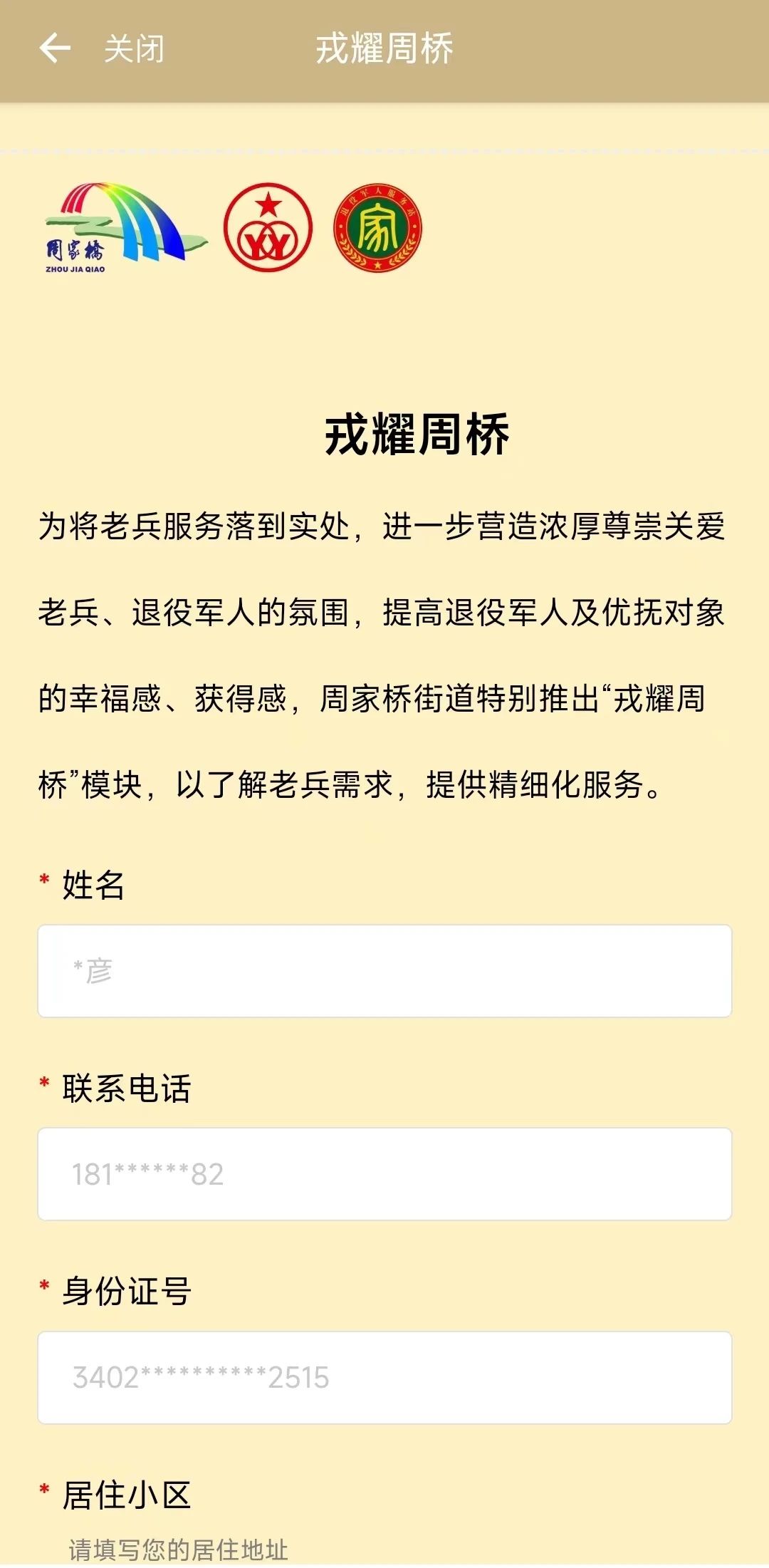Tap the 姓名 name input field
The image size is (769, 1568).
(384, 970)
